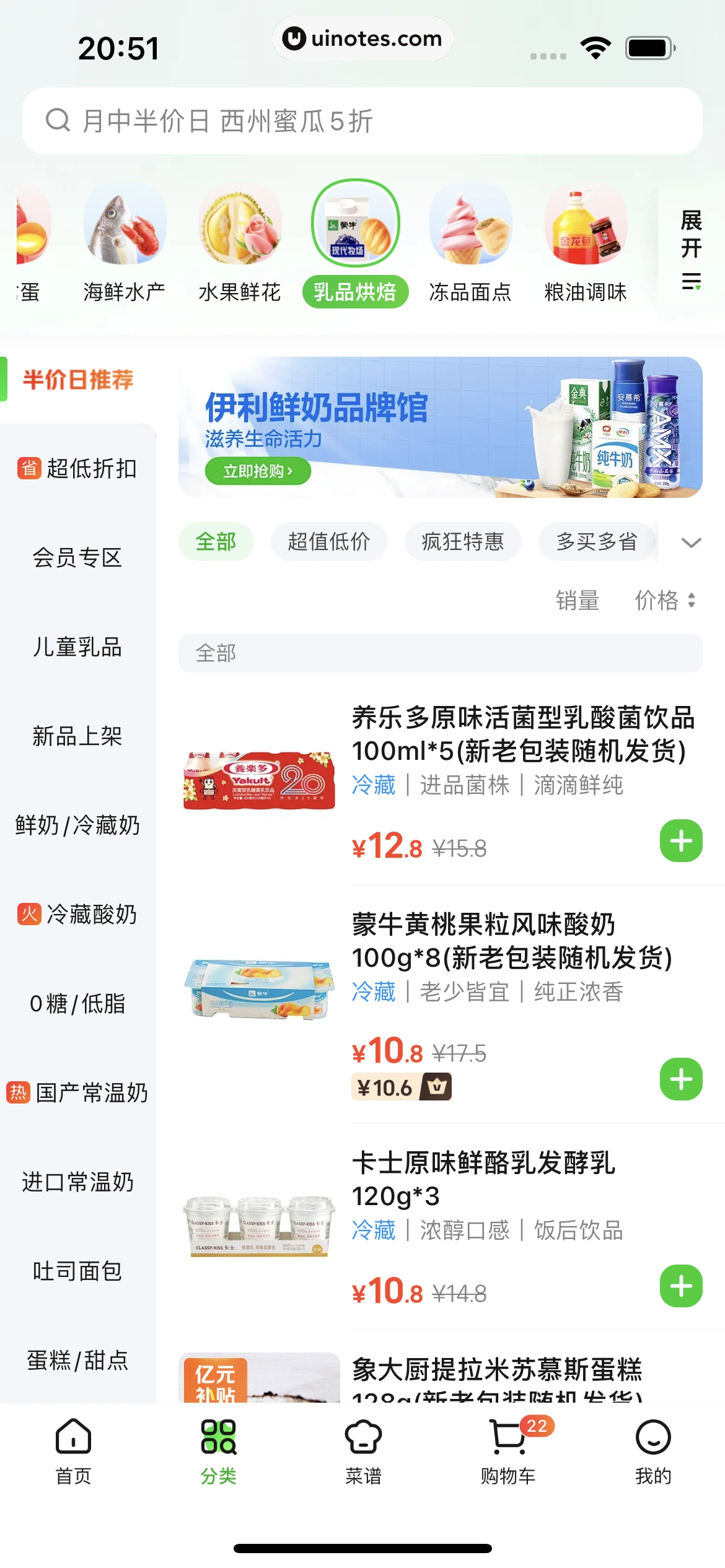Sort products by 价格
This screenshot has width=725, height=1568.
click(664, 600)
